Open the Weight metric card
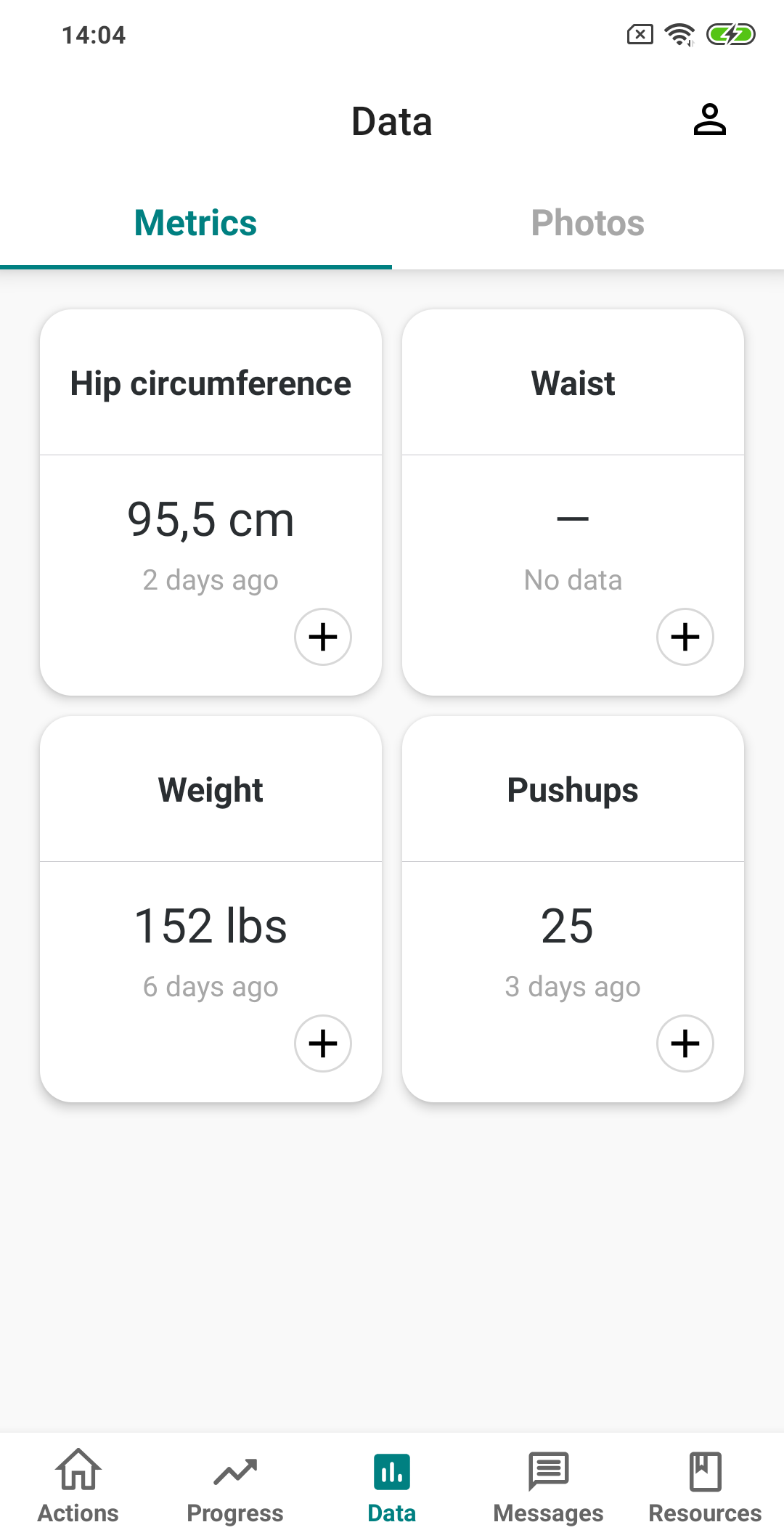This screenshot has height=1538, width=784. [211, 909]
